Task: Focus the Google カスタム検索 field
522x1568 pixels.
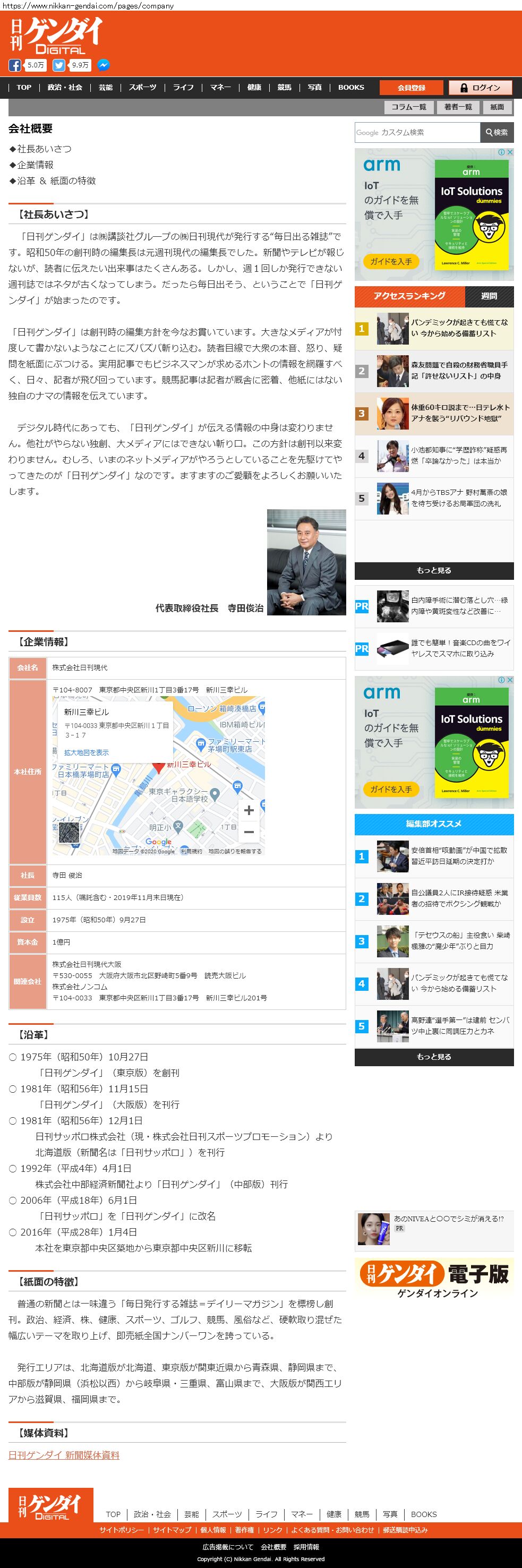Action: point(417,132)
